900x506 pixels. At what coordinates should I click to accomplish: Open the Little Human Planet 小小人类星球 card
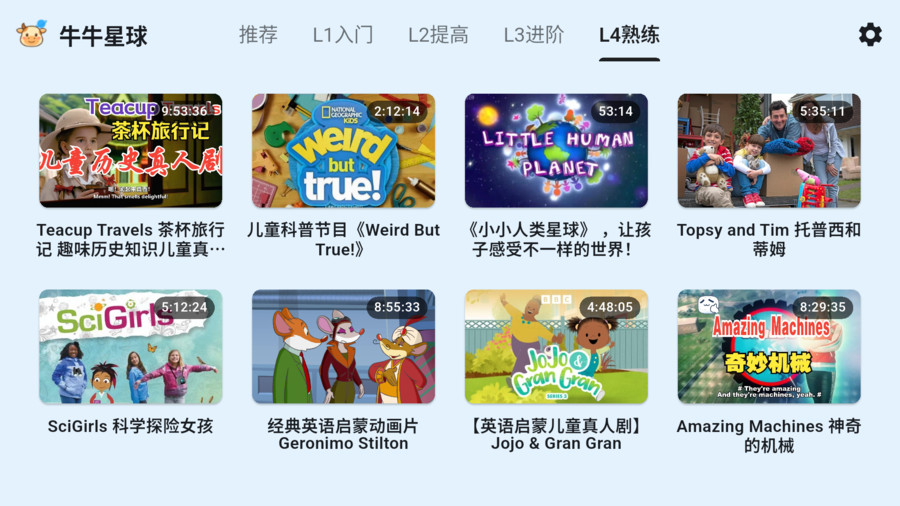tap(556, 151)
